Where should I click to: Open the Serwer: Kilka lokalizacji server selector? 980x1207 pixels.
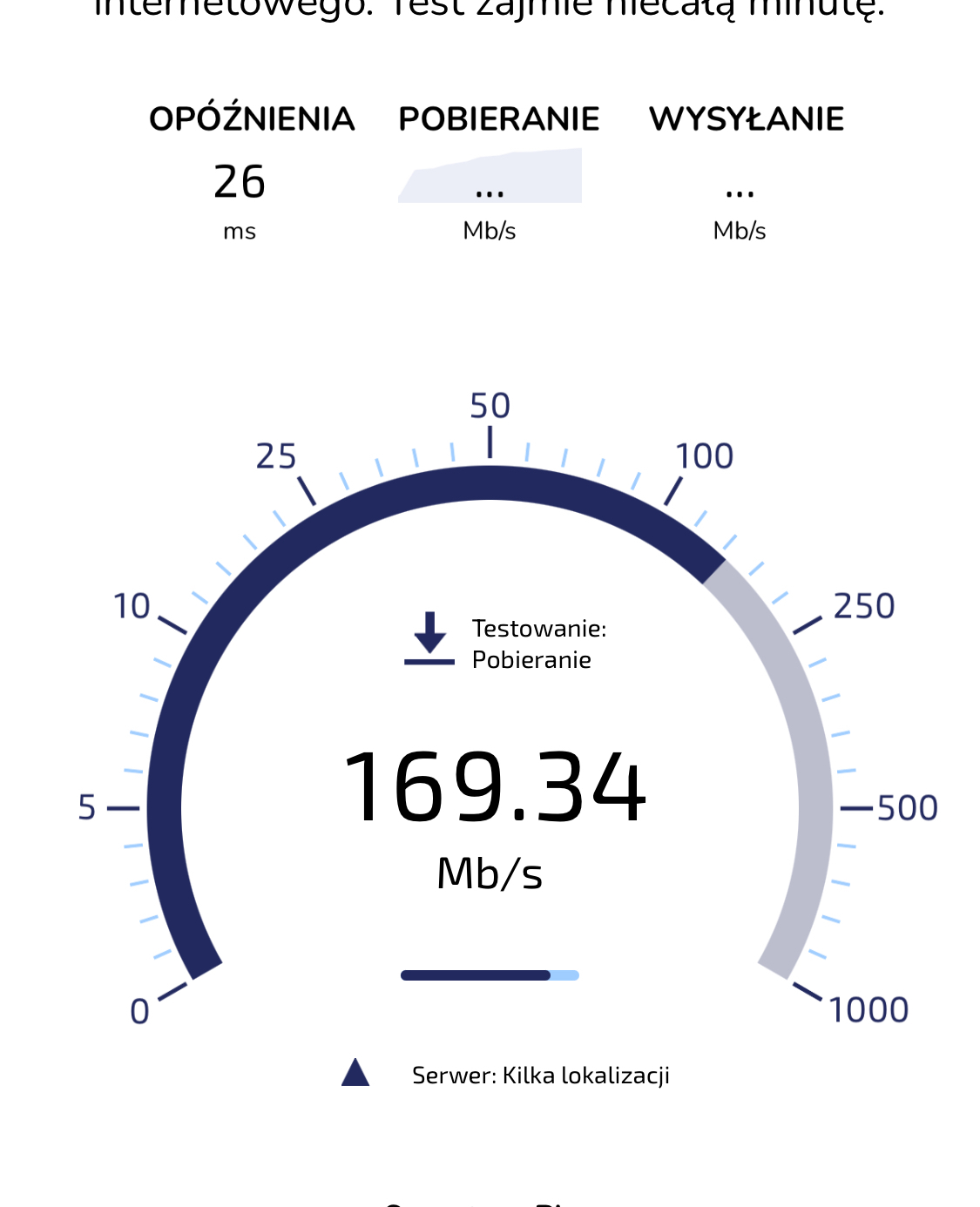point(540,1076)
